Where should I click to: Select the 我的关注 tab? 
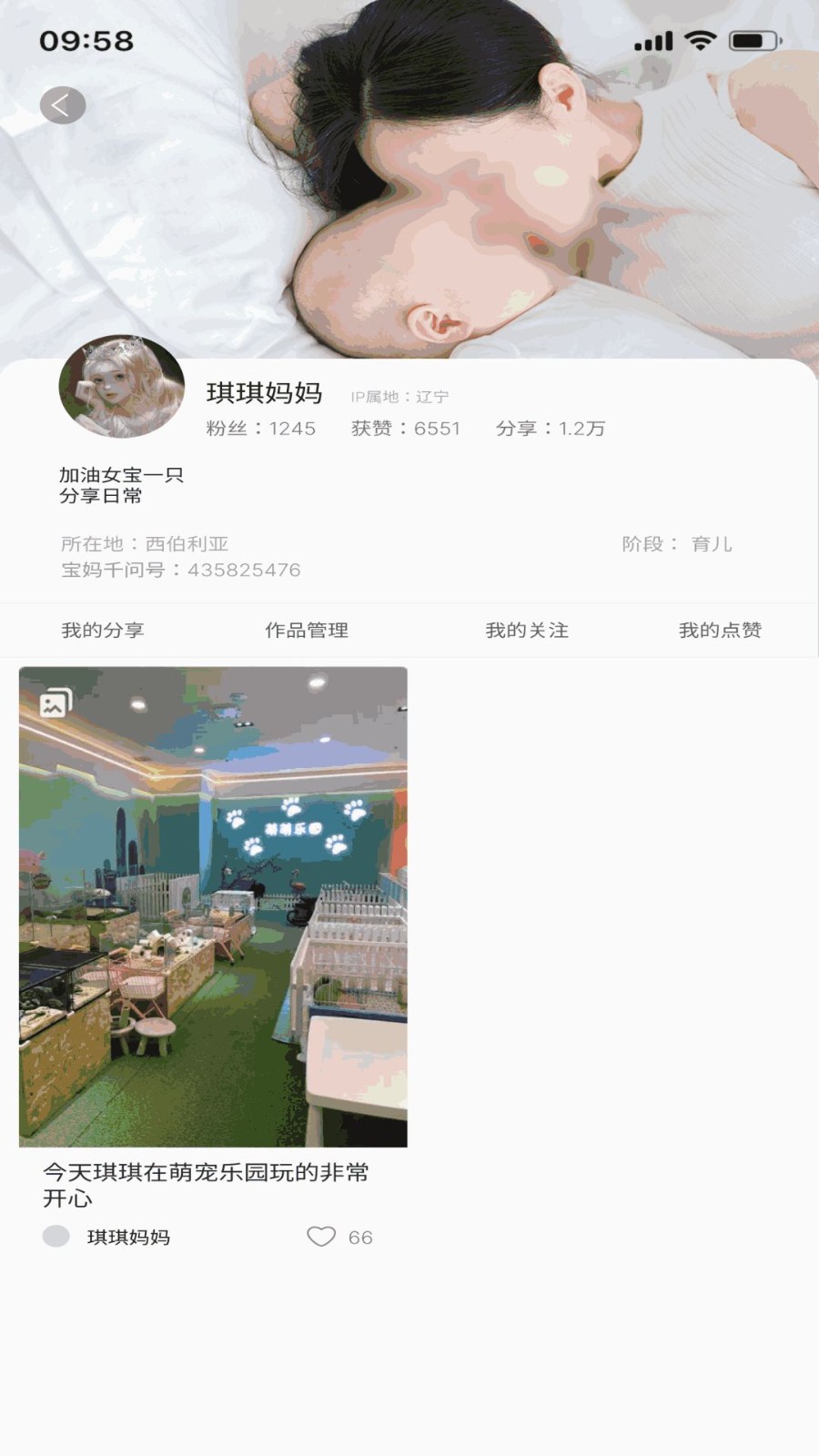tap(527, 630)
